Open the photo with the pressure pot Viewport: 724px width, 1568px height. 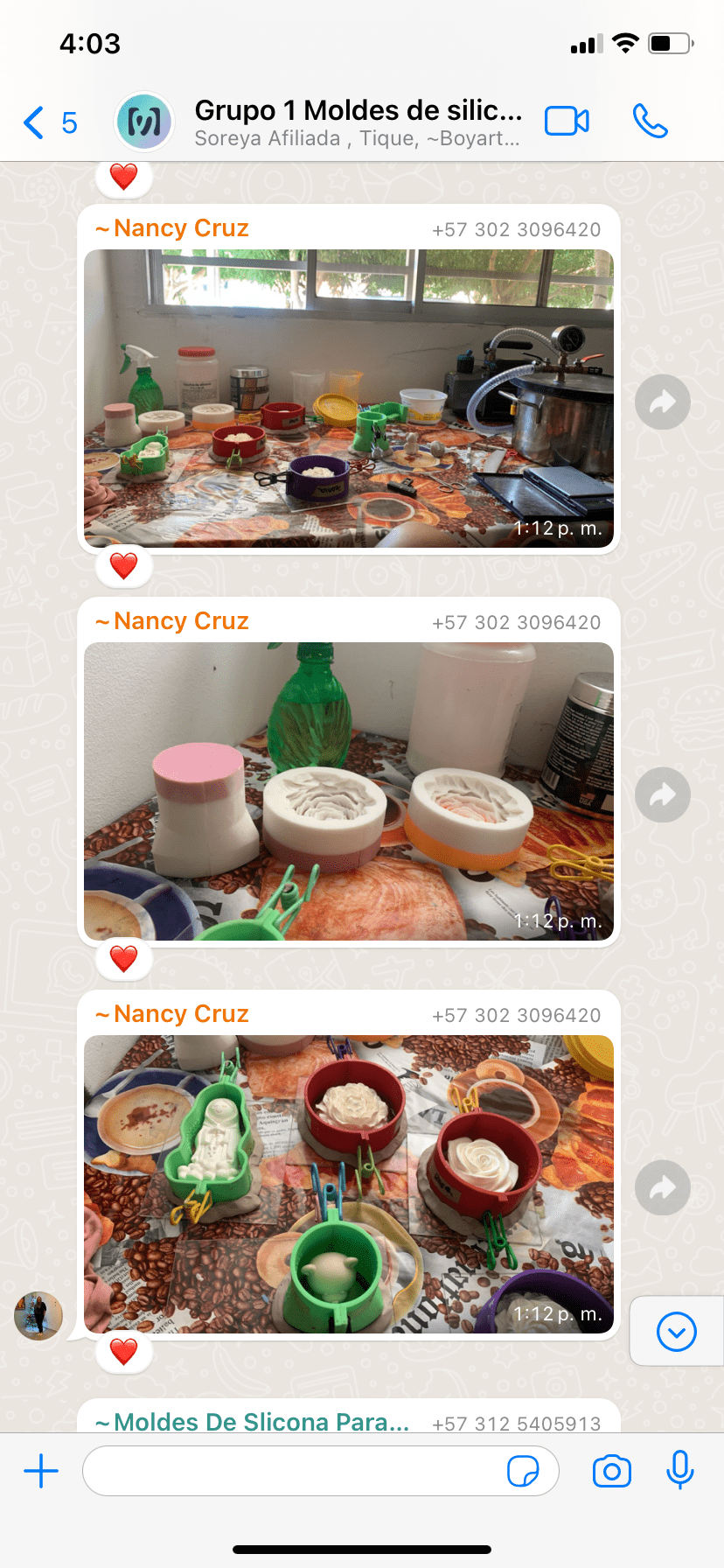point(348,398)
